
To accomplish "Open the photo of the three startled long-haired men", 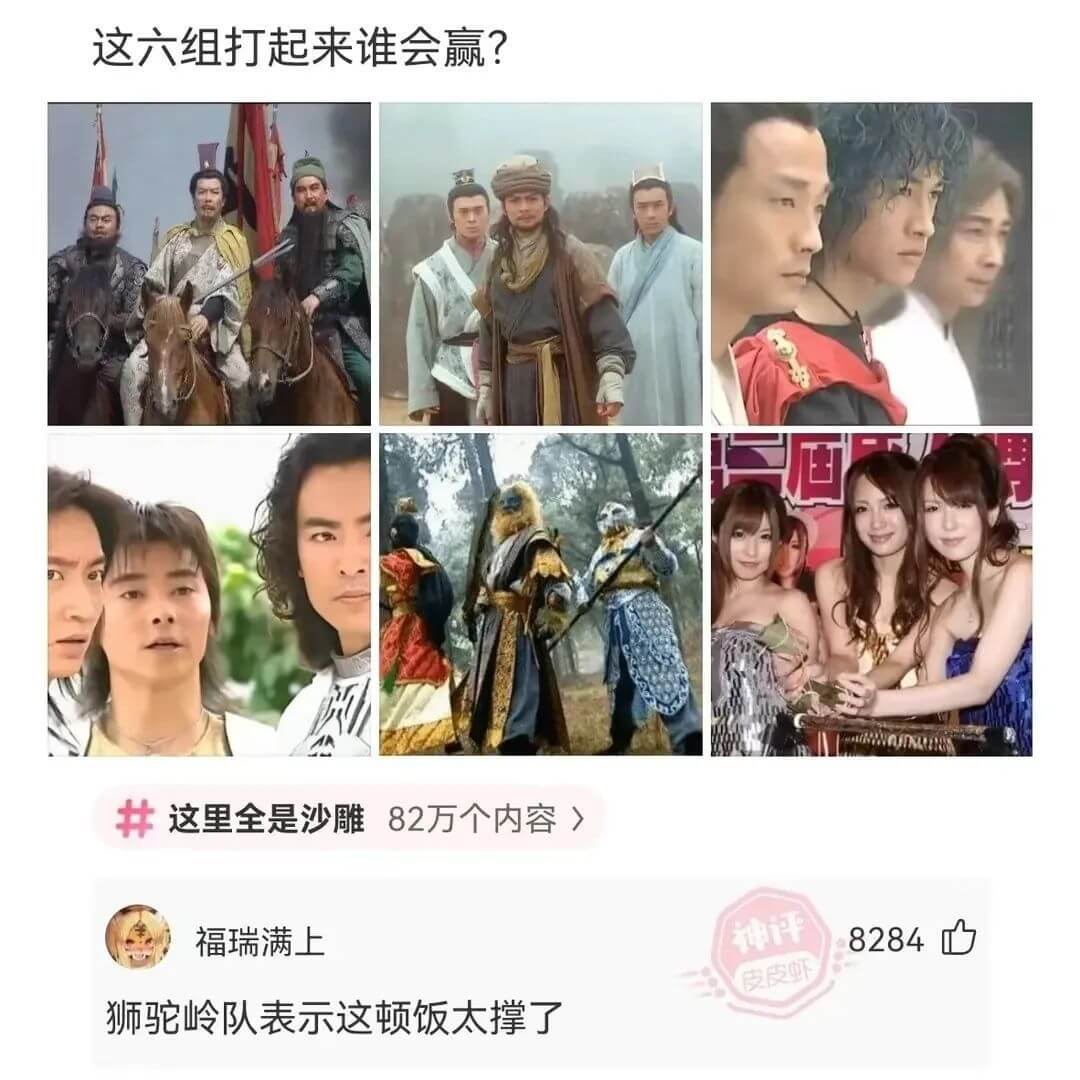I will 209,595.
